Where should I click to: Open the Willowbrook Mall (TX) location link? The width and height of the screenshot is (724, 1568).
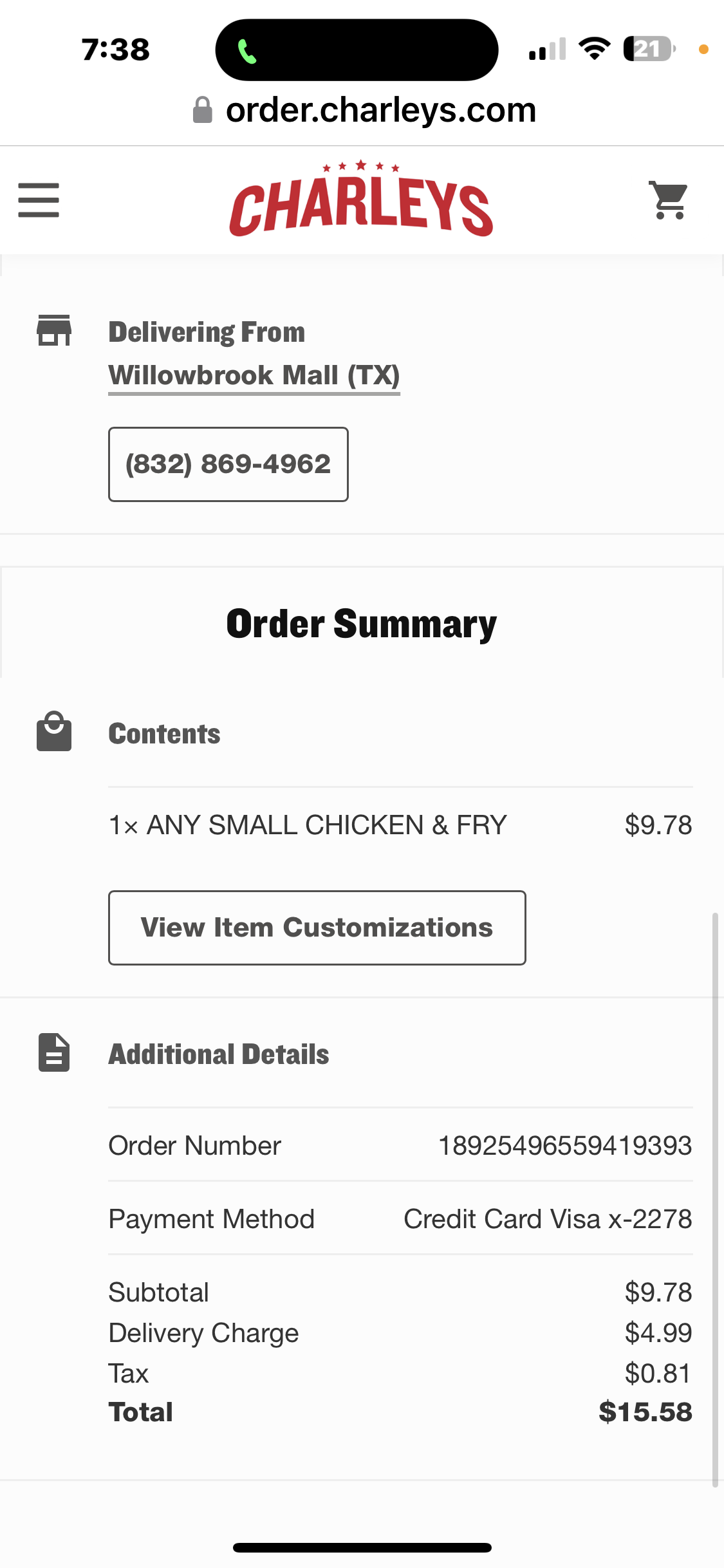(254, 376)
